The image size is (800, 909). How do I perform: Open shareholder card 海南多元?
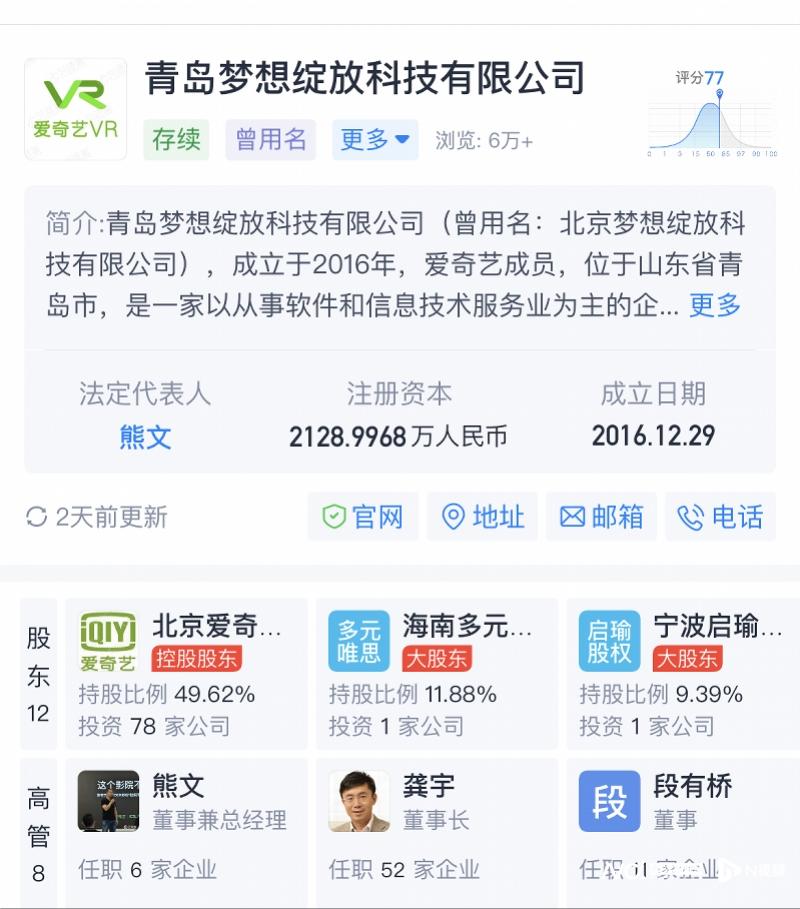[436, 674]
